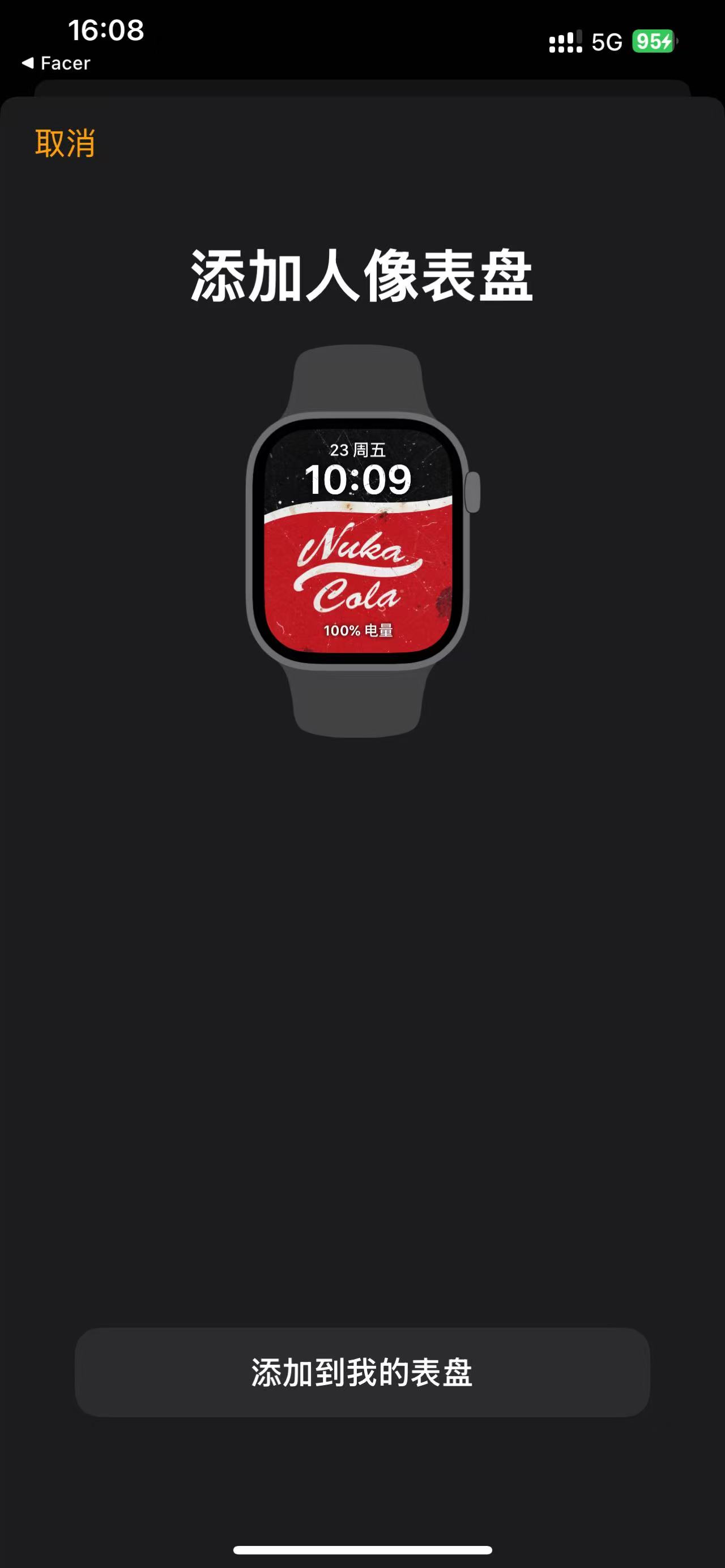The image size is (725, 1568).
Task: Tap 取消 to cancel adding watch face
Action: pyautogui.click(x=65, y=144)
